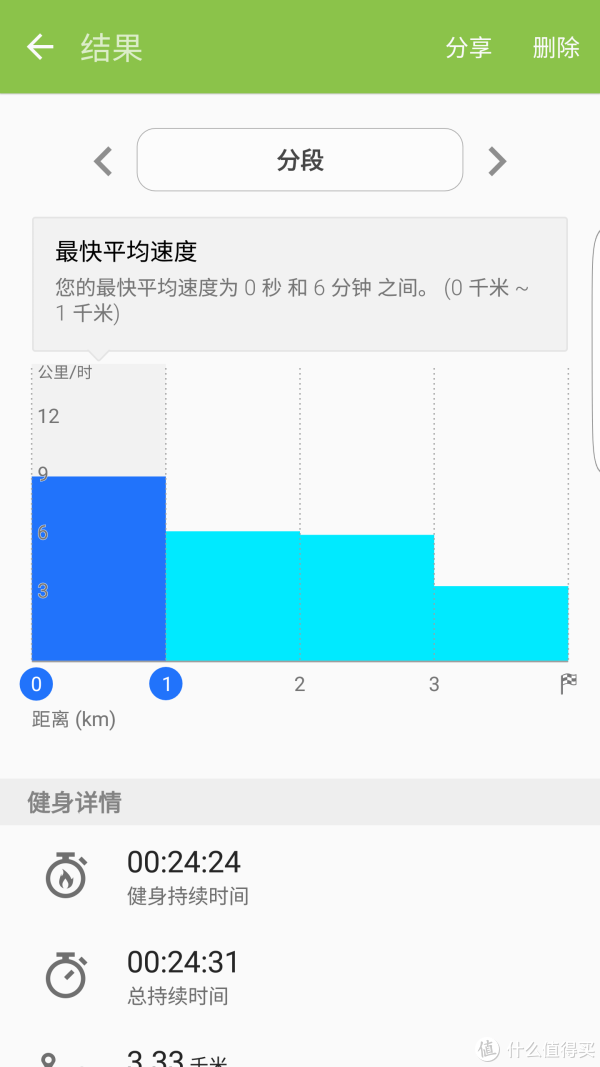Show the next chart with right chevron

[x=497, y=161]
